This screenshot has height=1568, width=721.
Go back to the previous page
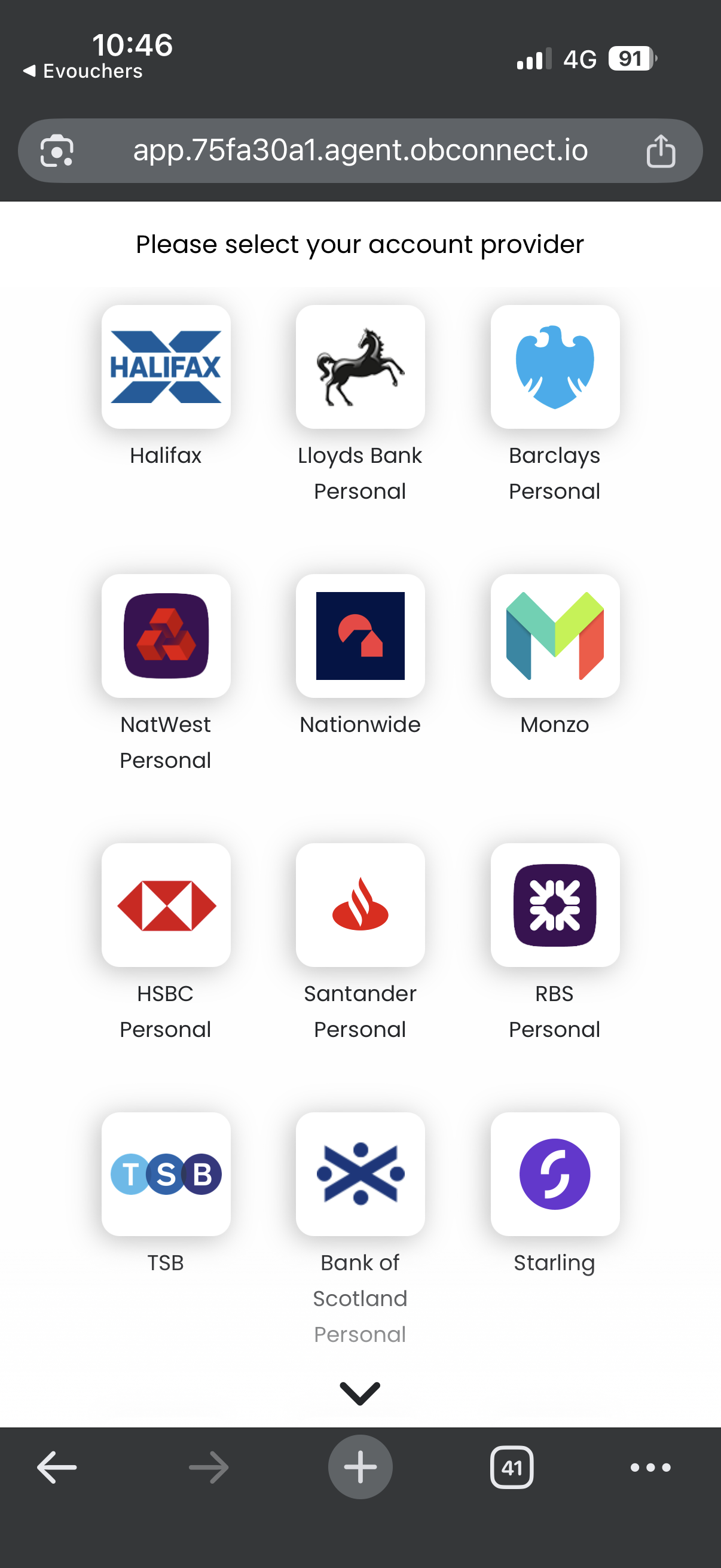coord(57,1468)
